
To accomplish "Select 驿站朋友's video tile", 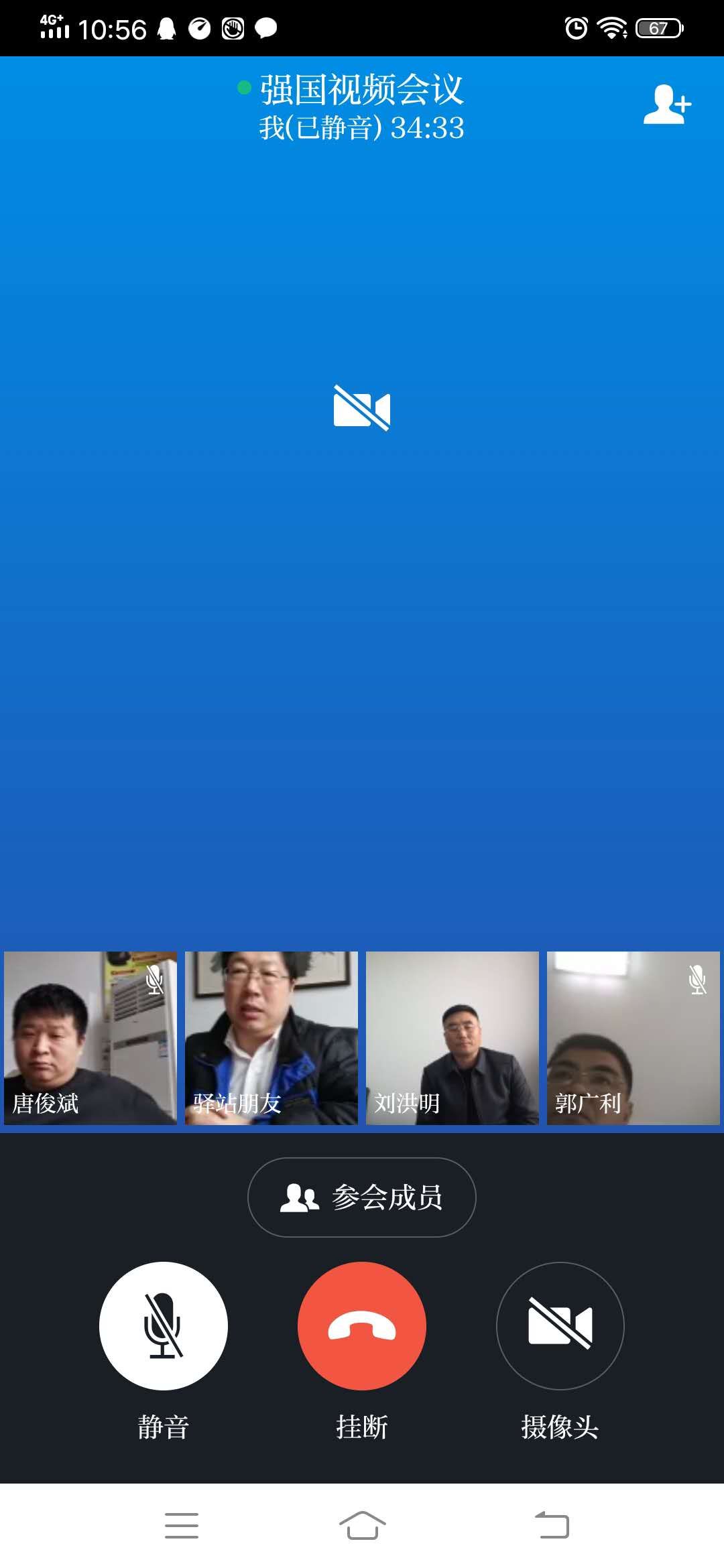I will click(271, 1037).
